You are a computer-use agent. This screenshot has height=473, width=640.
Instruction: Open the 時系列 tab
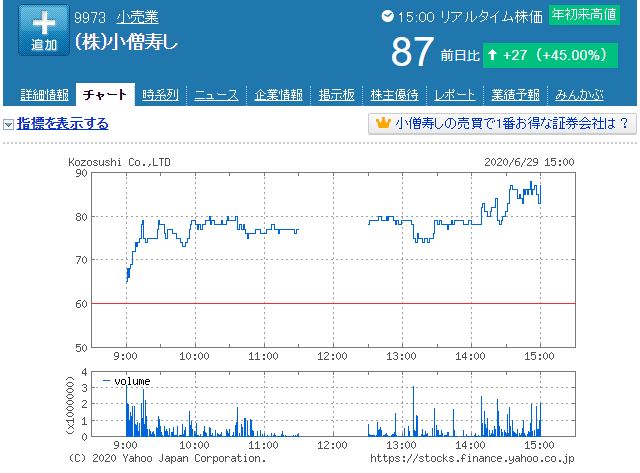click(x=160, y=96)
